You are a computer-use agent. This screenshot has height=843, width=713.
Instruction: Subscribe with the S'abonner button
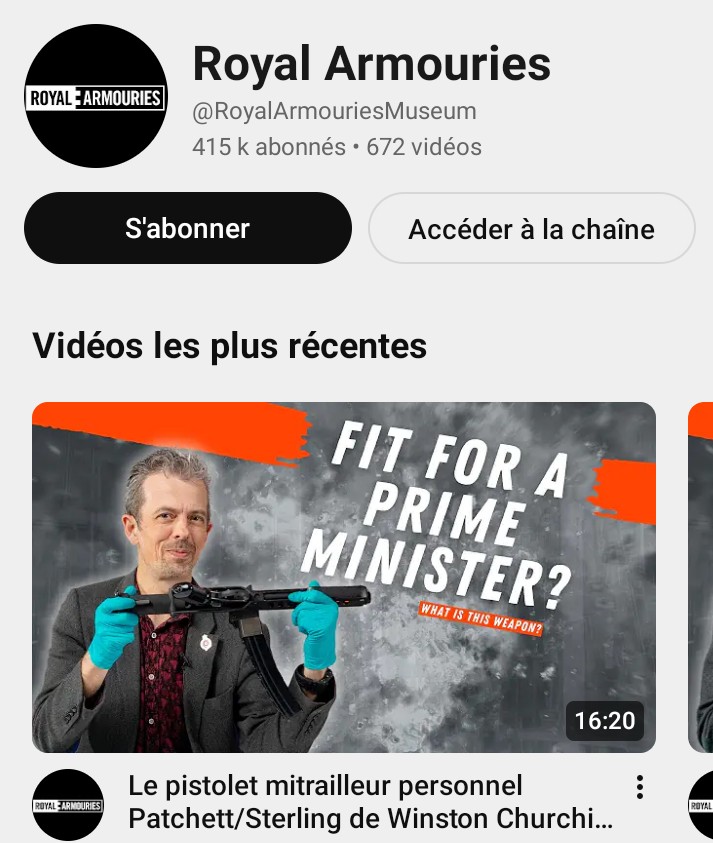coord(188,228)
